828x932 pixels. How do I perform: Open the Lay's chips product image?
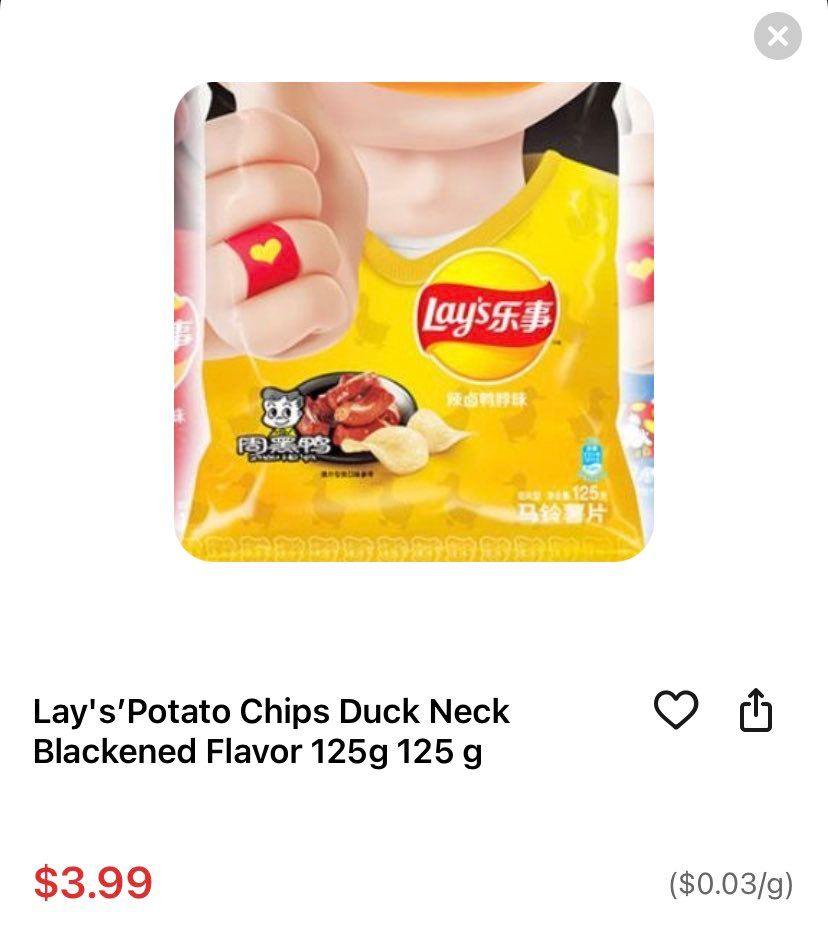(413, 321)
